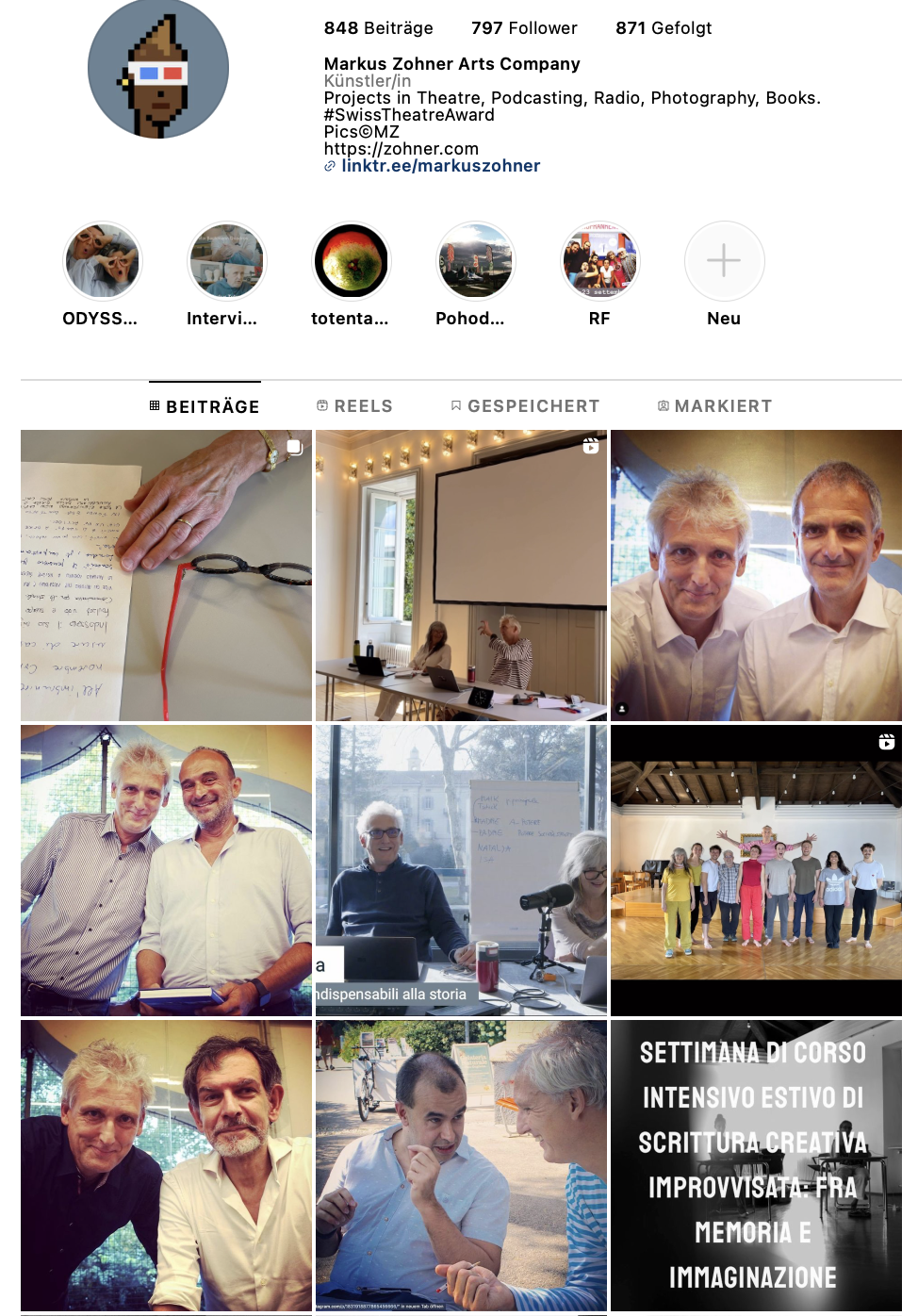Open the Pohod... story highlight
Viewport: 918px width, 1316px height.
(x=475, y=261)
